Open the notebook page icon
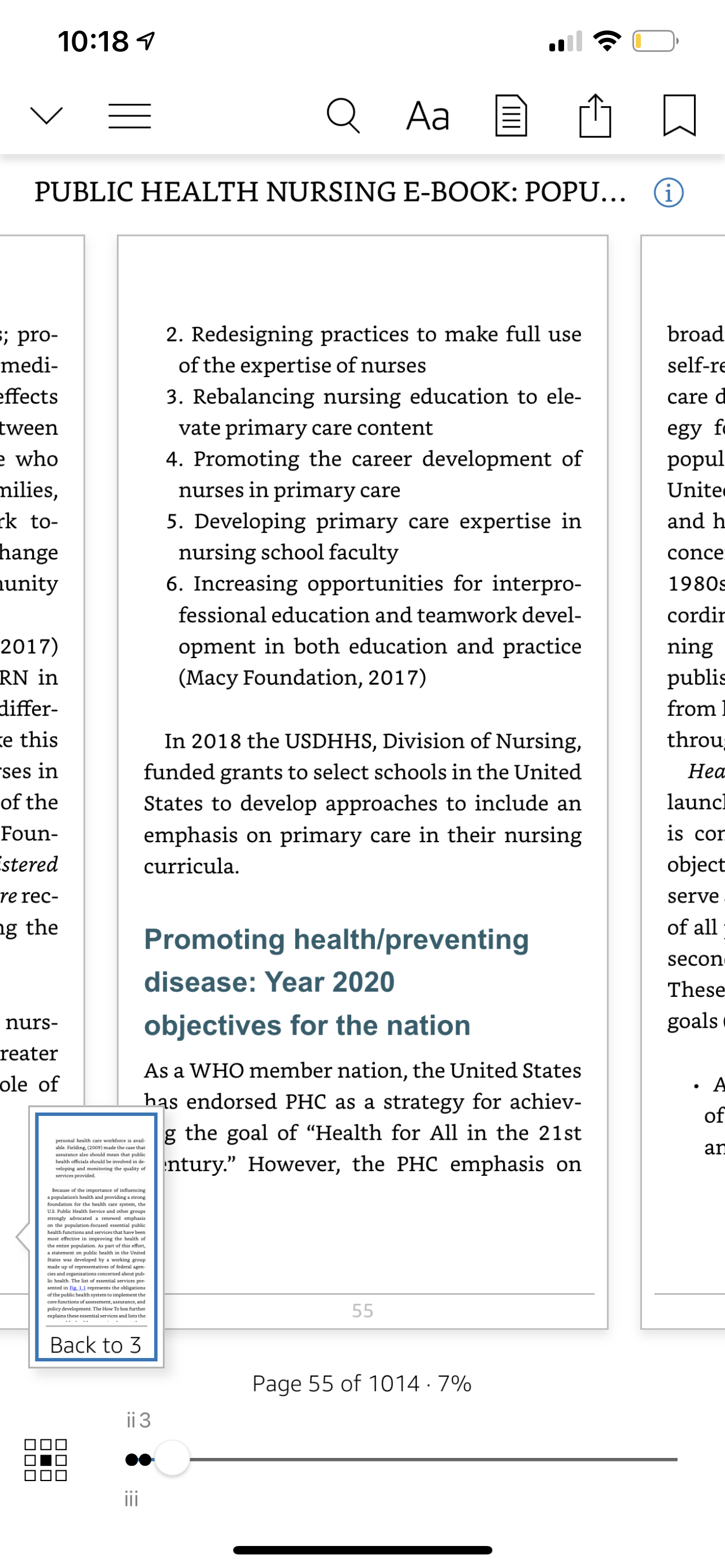The image size is (725, 1568). [512, 115]
